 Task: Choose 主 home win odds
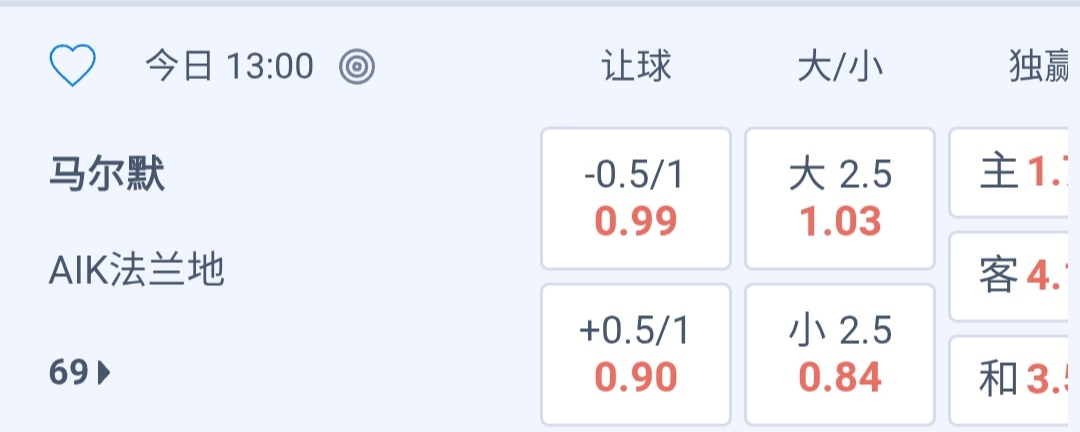click(x=1014, y=172)
